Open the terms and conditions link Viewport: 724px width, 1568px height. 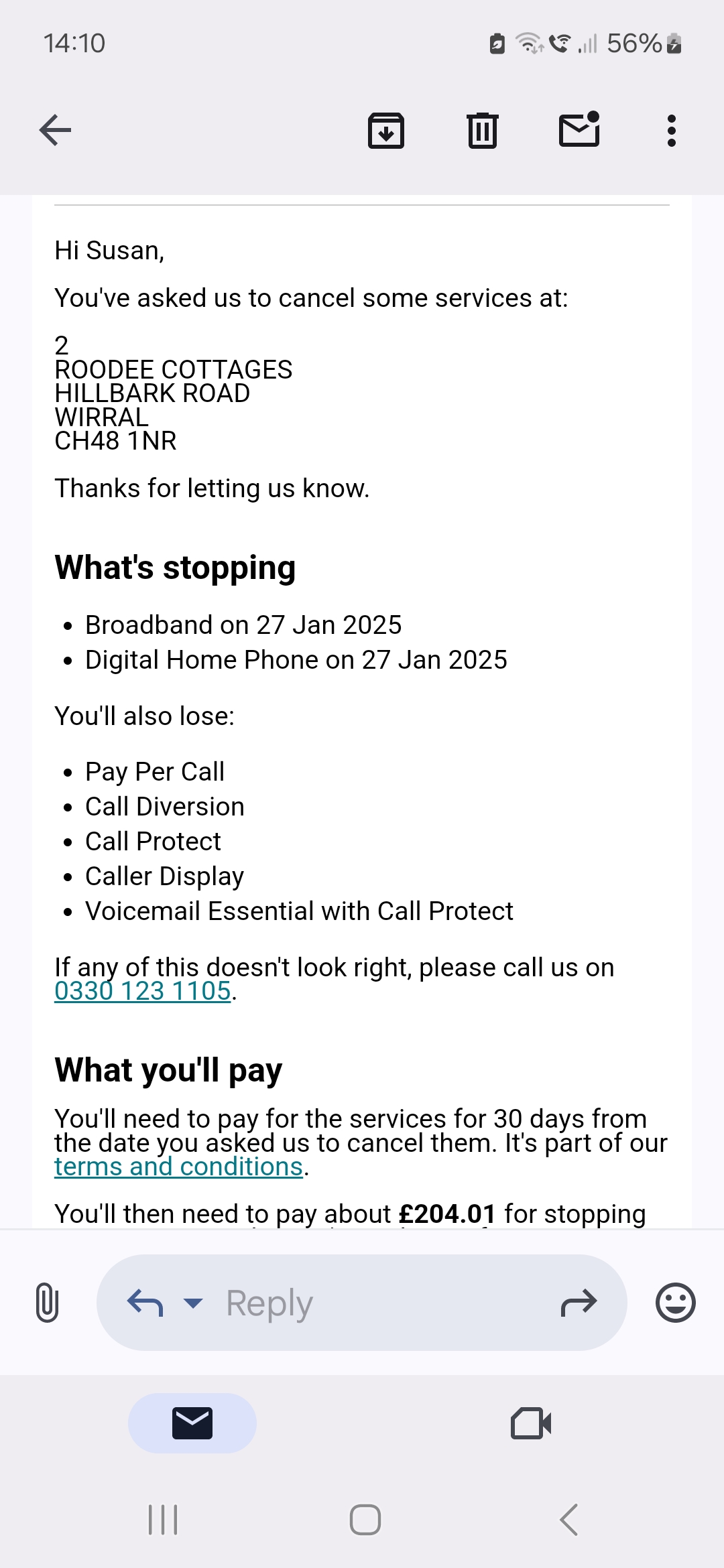coord(179,1167)
